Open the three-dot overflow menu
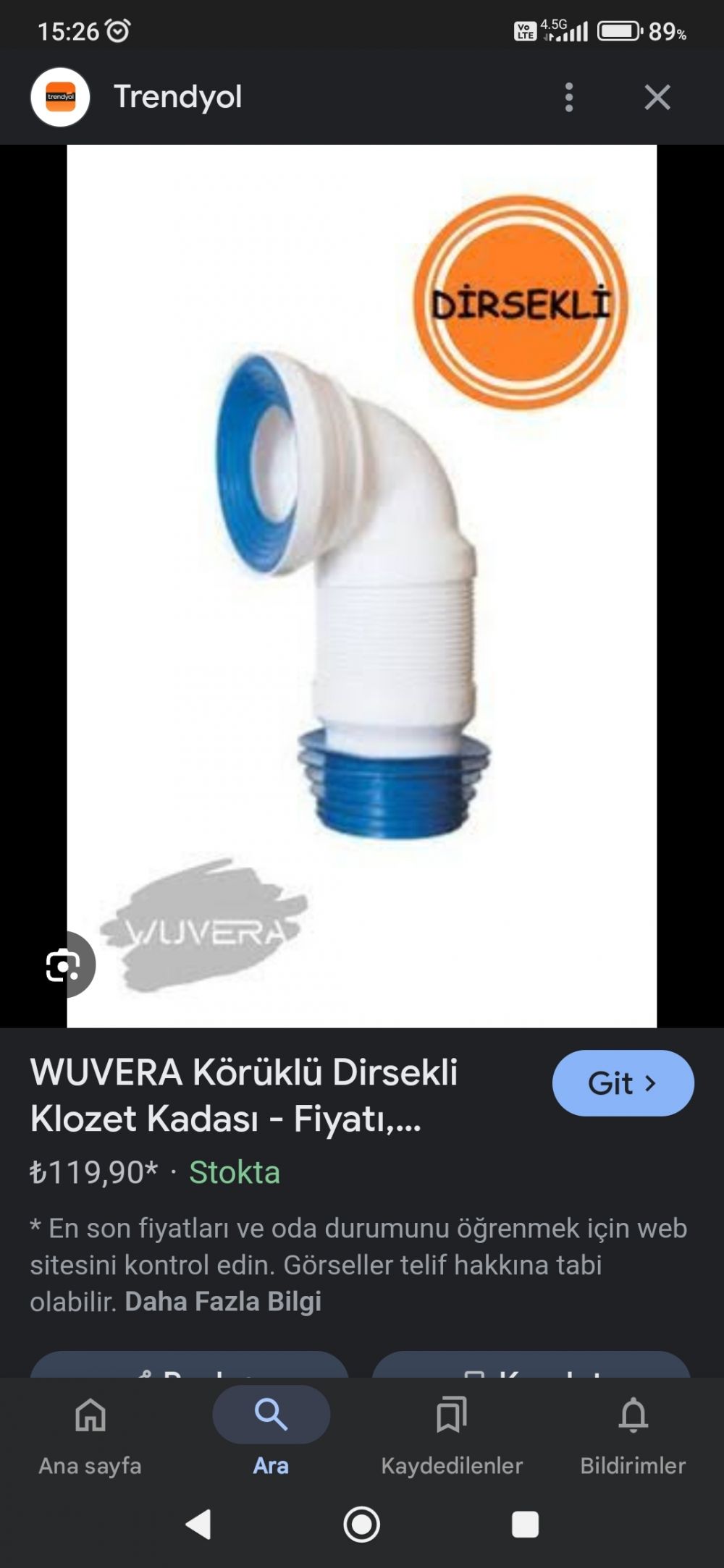Image resolution: width=724 pixels, height=1568 pixels. click(x=569, y=97)
